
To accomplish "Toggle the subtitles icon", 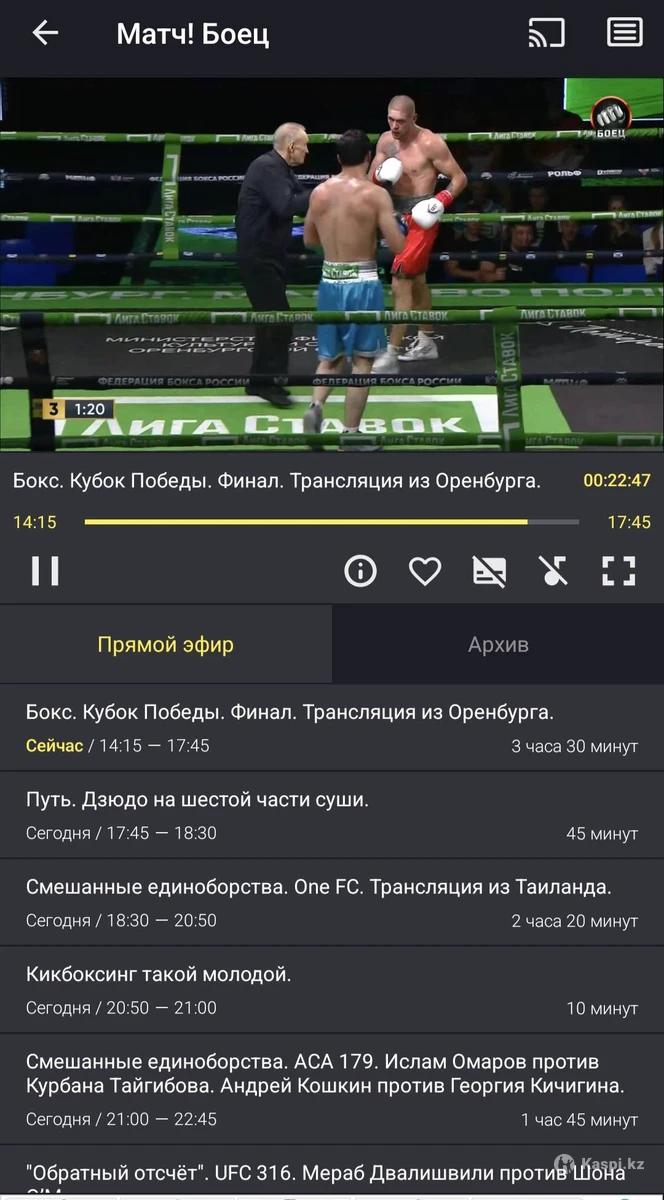I will (x=489, y=571).
